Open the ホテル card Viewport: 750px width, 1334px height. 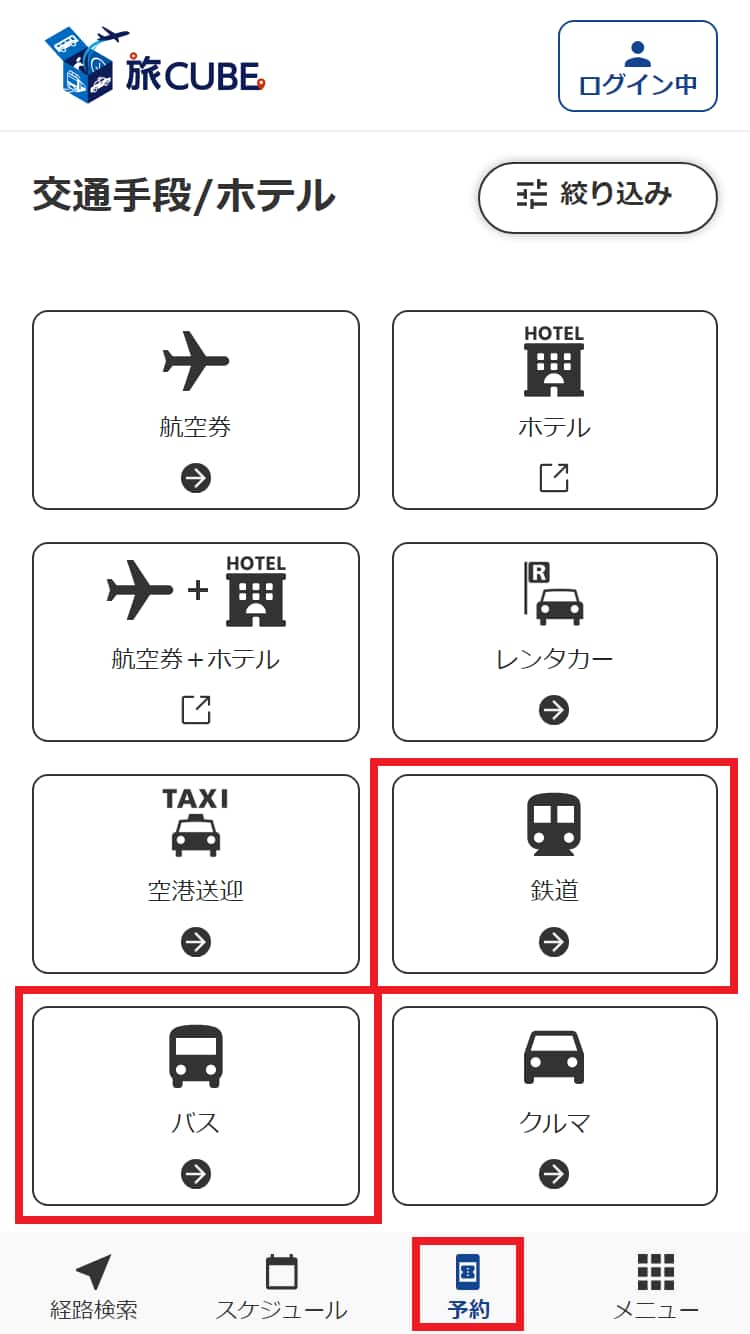(x=554, y=410)
